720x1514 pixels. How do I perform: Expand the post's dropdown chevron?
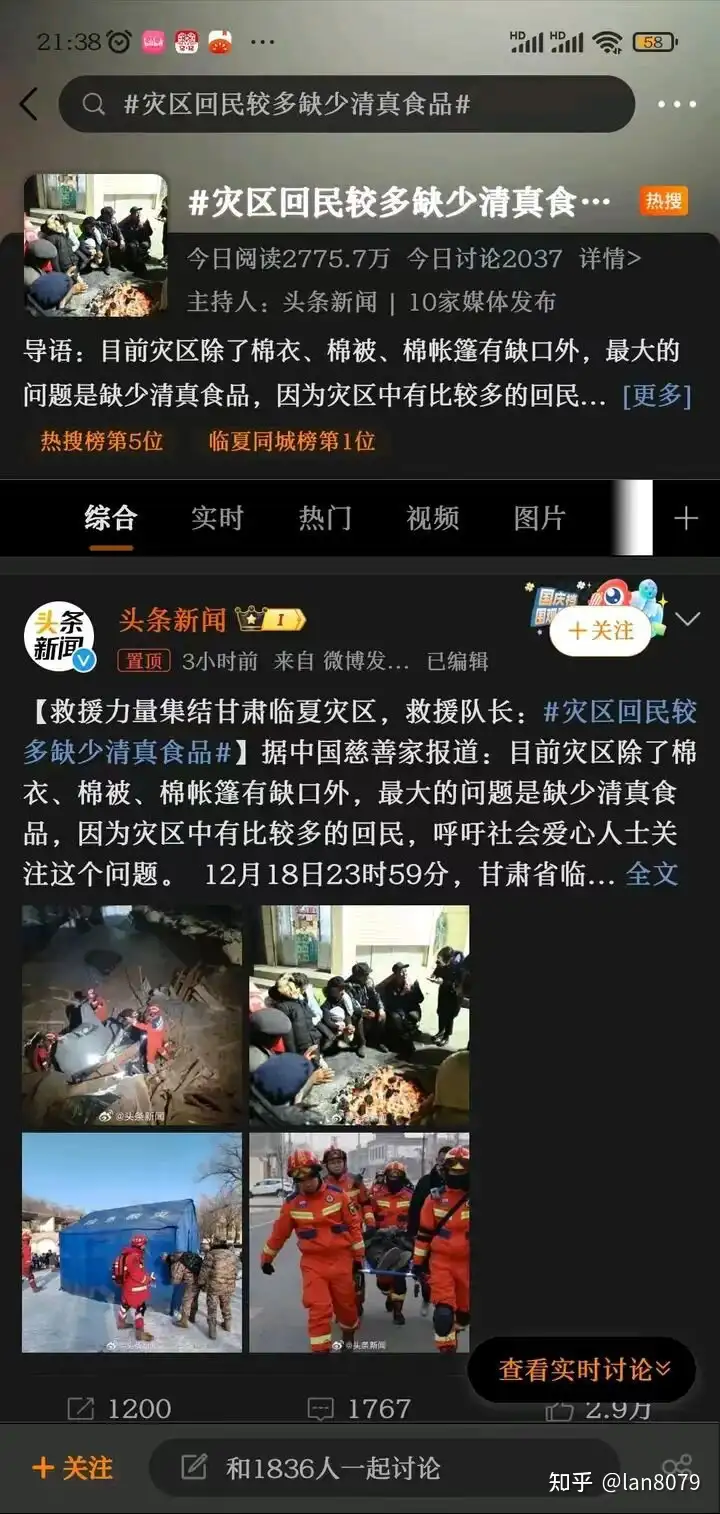click(x=687, y=620)
